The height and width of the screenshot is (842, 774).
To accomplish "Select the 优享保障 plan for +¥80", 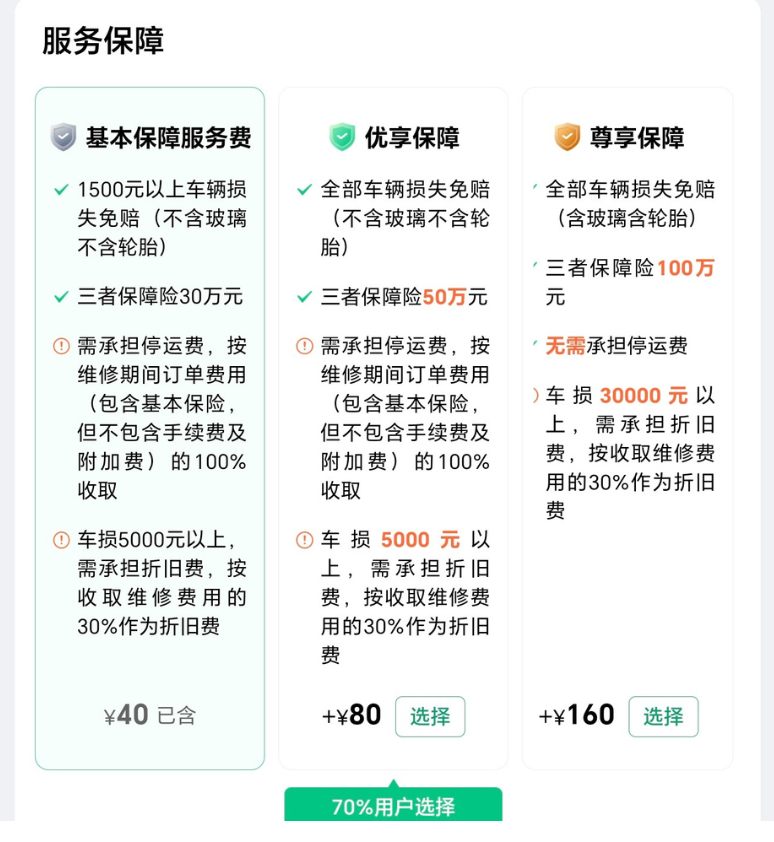I will point(430,716).
